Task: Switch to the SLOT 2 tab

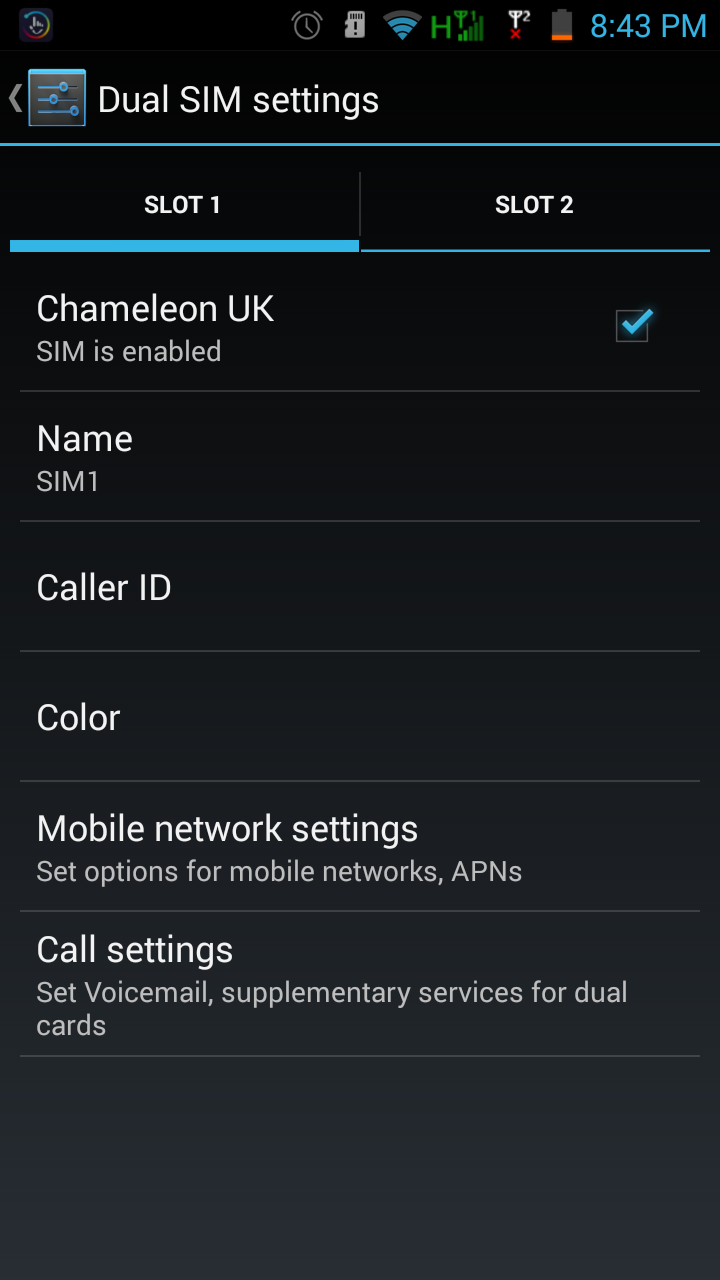Action: pyautogui.click(x=535, y=205)
